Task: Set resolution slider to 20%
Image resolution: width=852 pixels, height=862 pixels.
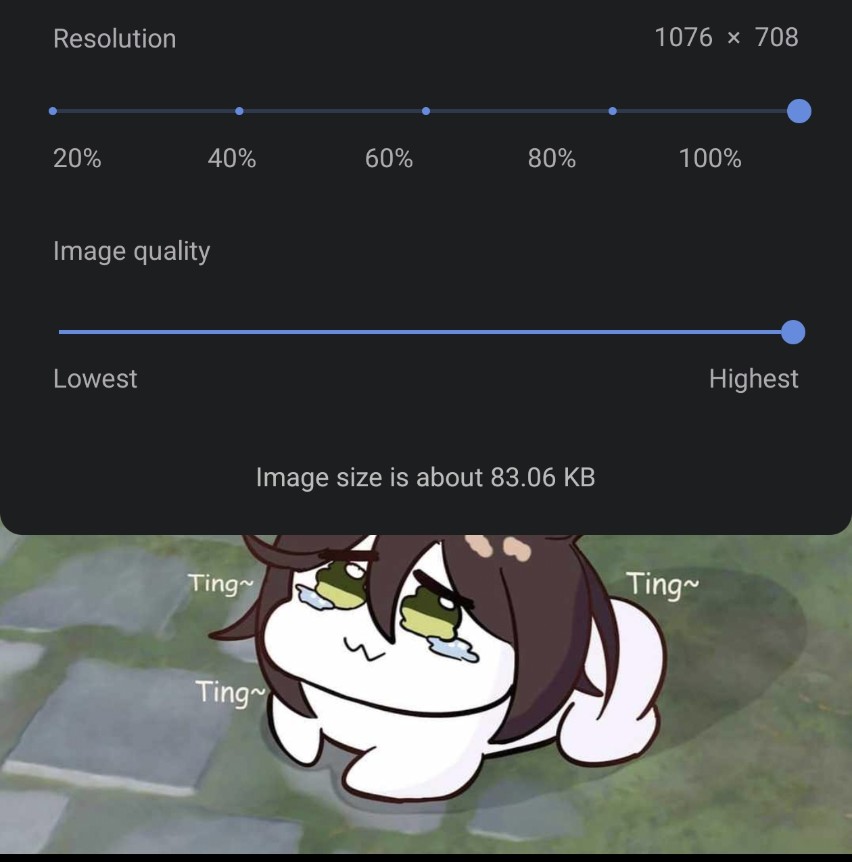Action: (53, 111)
